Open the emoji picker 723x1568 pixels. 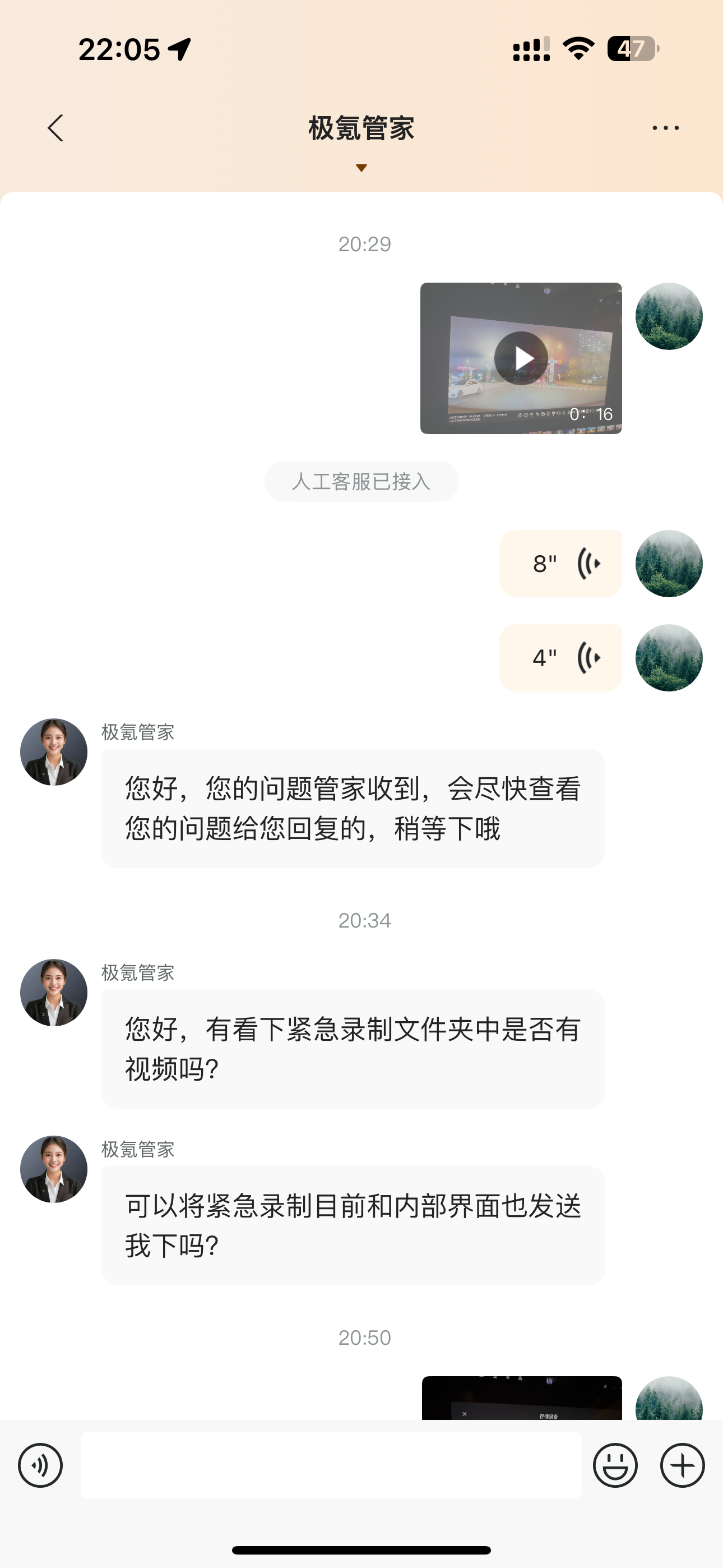(x=615, y=1465)
